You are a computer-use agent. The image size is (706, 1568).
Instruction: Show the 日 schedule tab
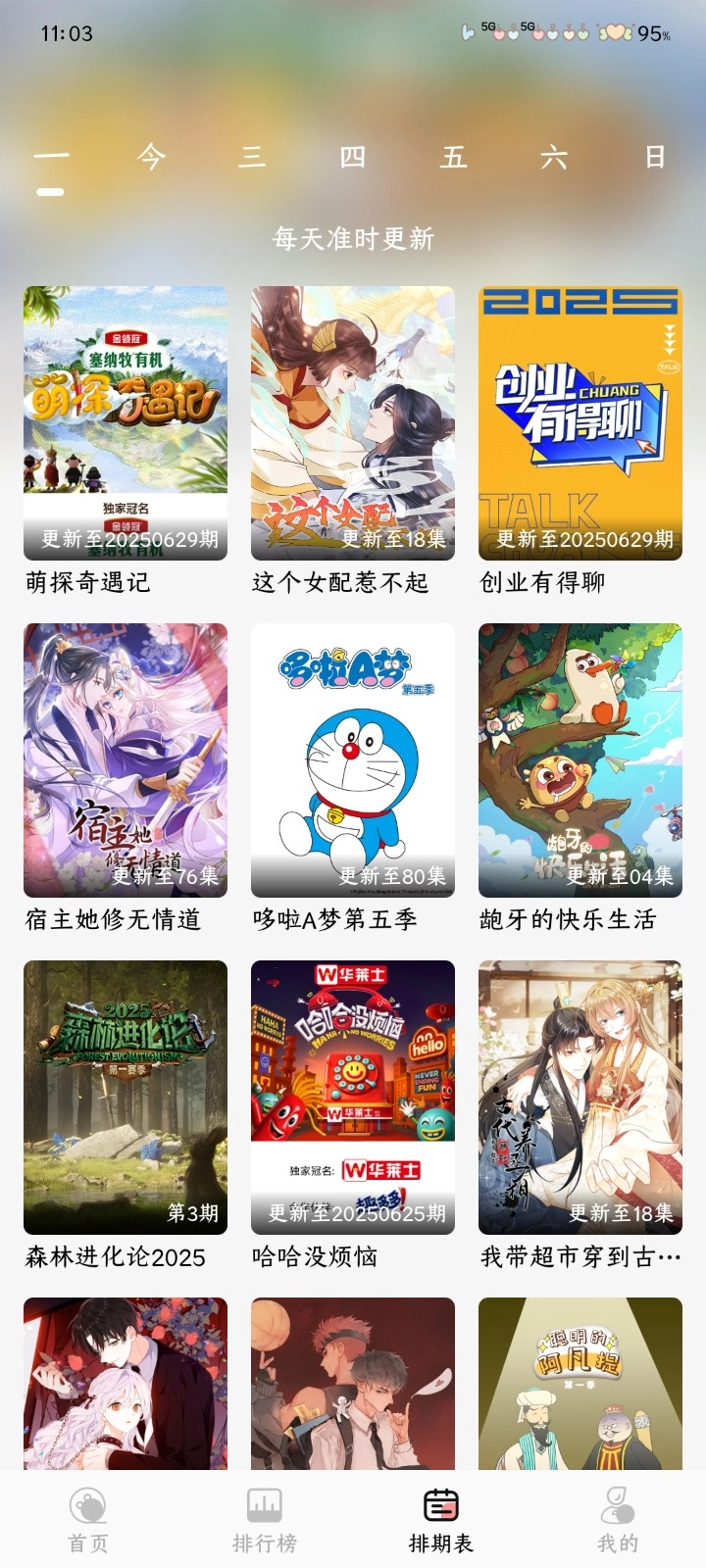(x=654, y=157)
